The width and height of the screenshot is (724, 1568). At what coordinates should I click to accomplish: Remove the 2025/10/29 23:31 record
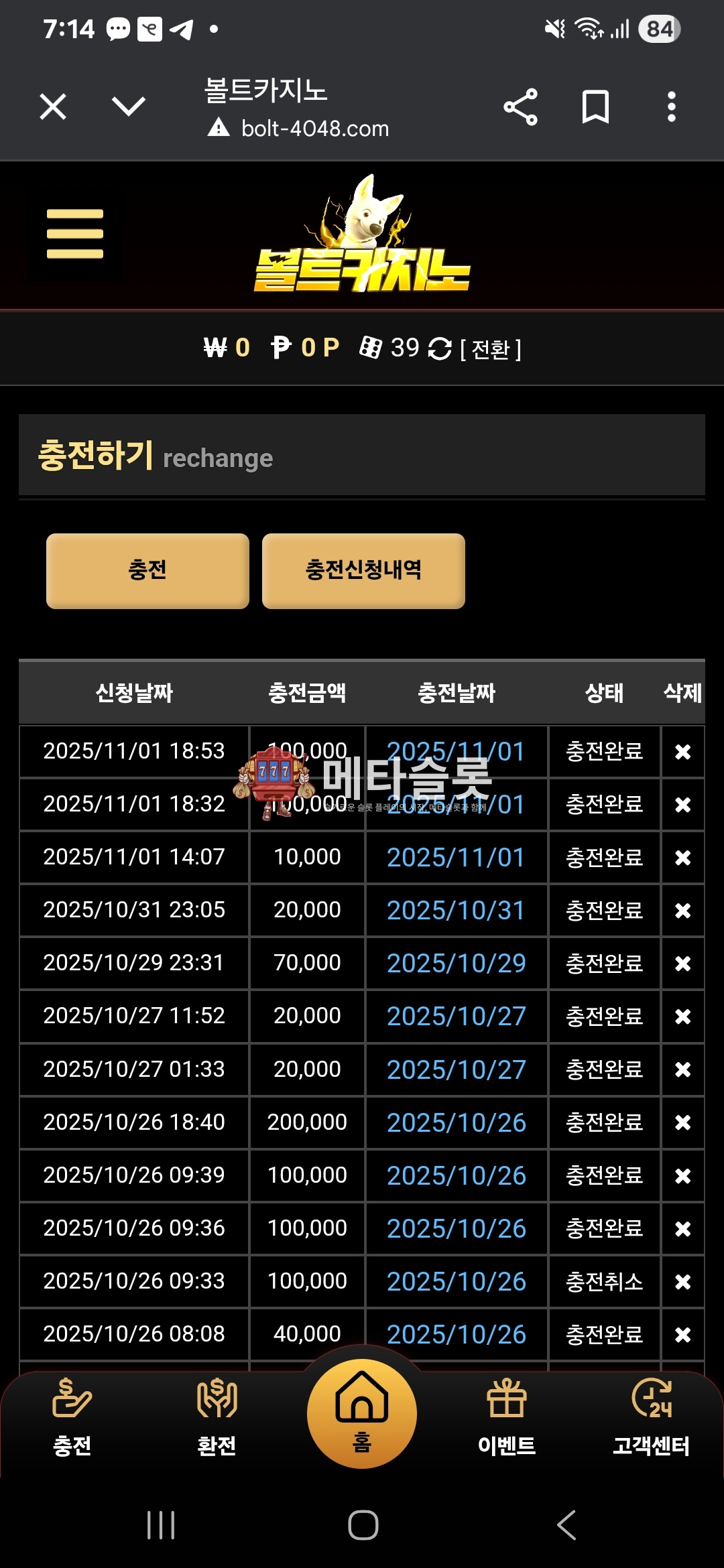[682, 964]
